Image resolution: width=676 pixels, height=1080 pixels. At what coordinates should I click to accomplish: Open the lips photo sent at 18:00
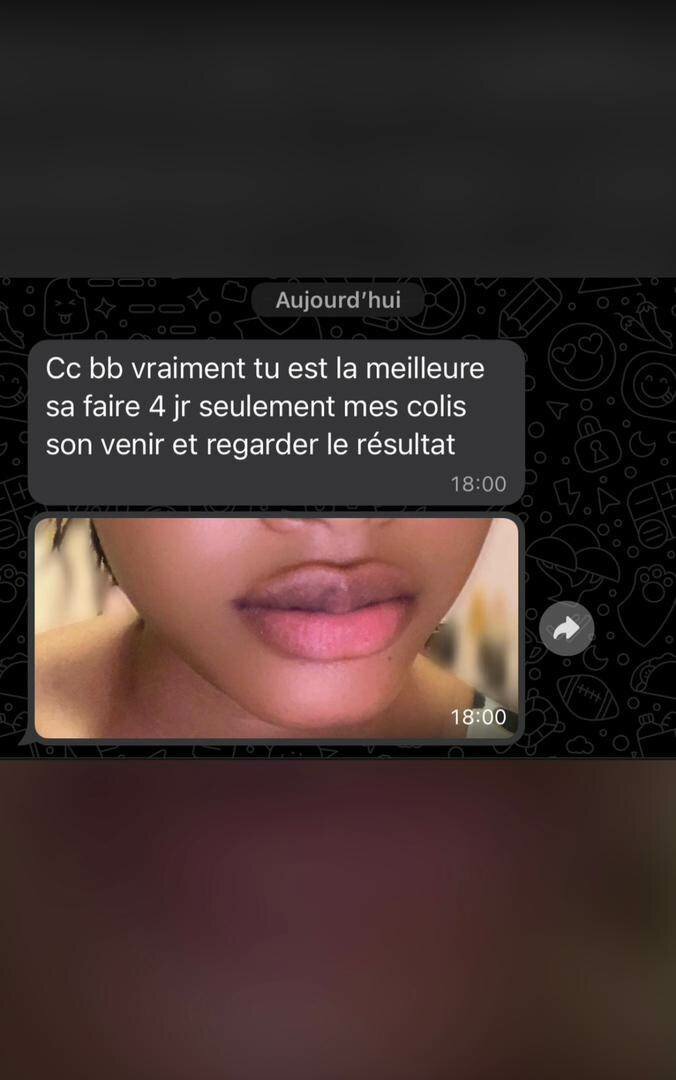pos(277,627)
